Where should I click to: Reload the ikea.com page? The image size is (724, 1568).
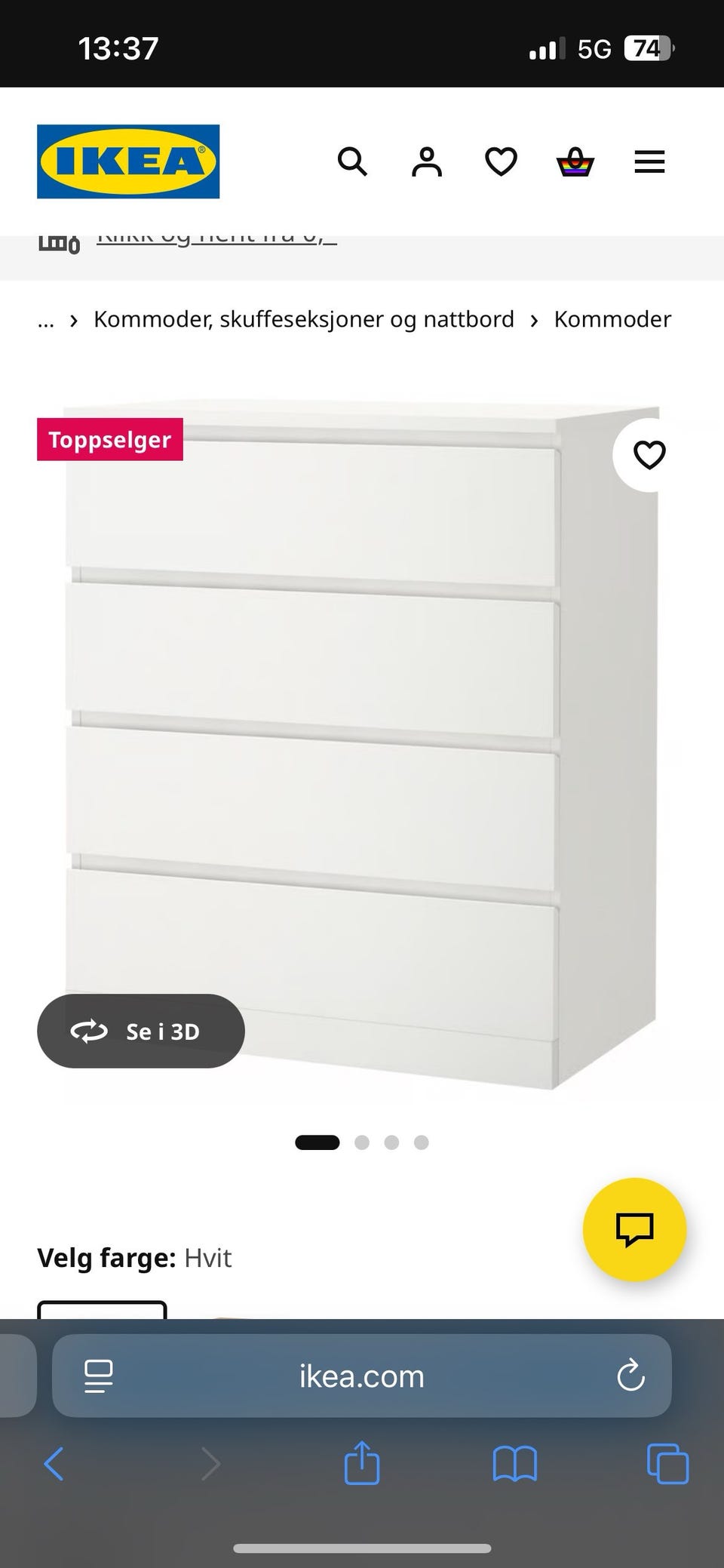tap(631, 1376)
